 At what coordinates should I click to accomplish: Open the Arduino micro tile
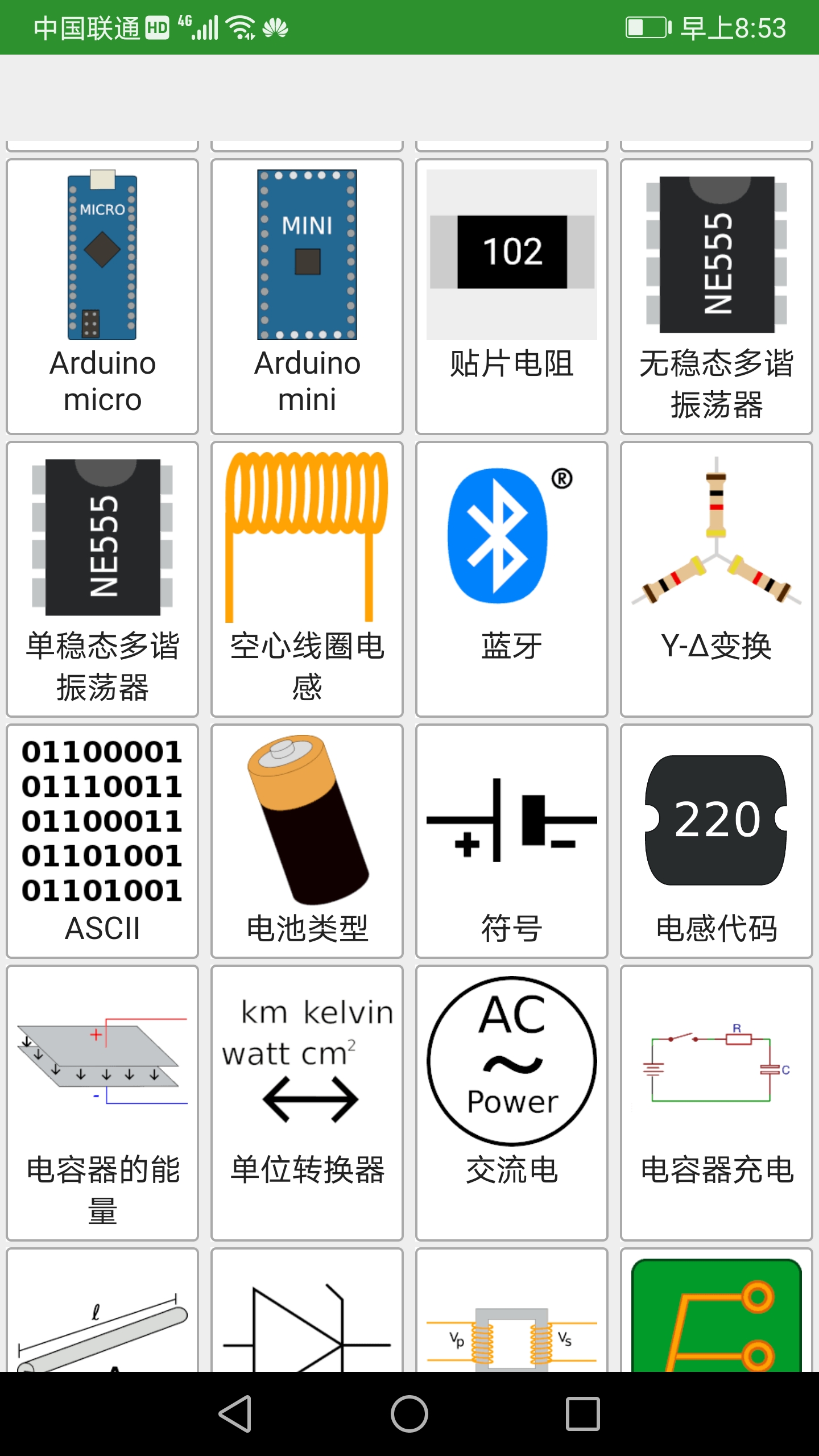(102, 296)
